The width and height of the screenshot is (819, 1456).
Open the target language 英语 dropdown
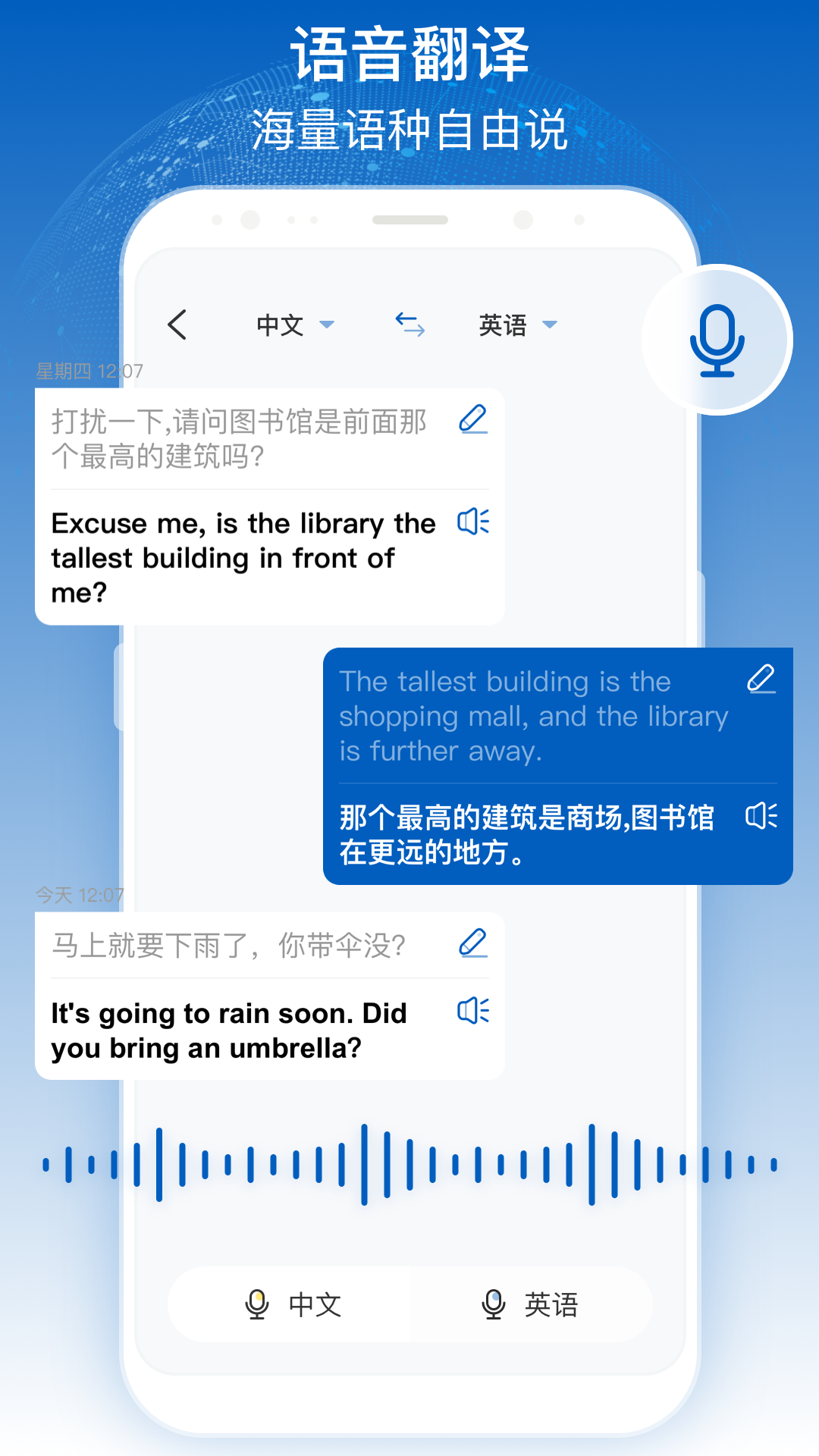tap(503, 325)
